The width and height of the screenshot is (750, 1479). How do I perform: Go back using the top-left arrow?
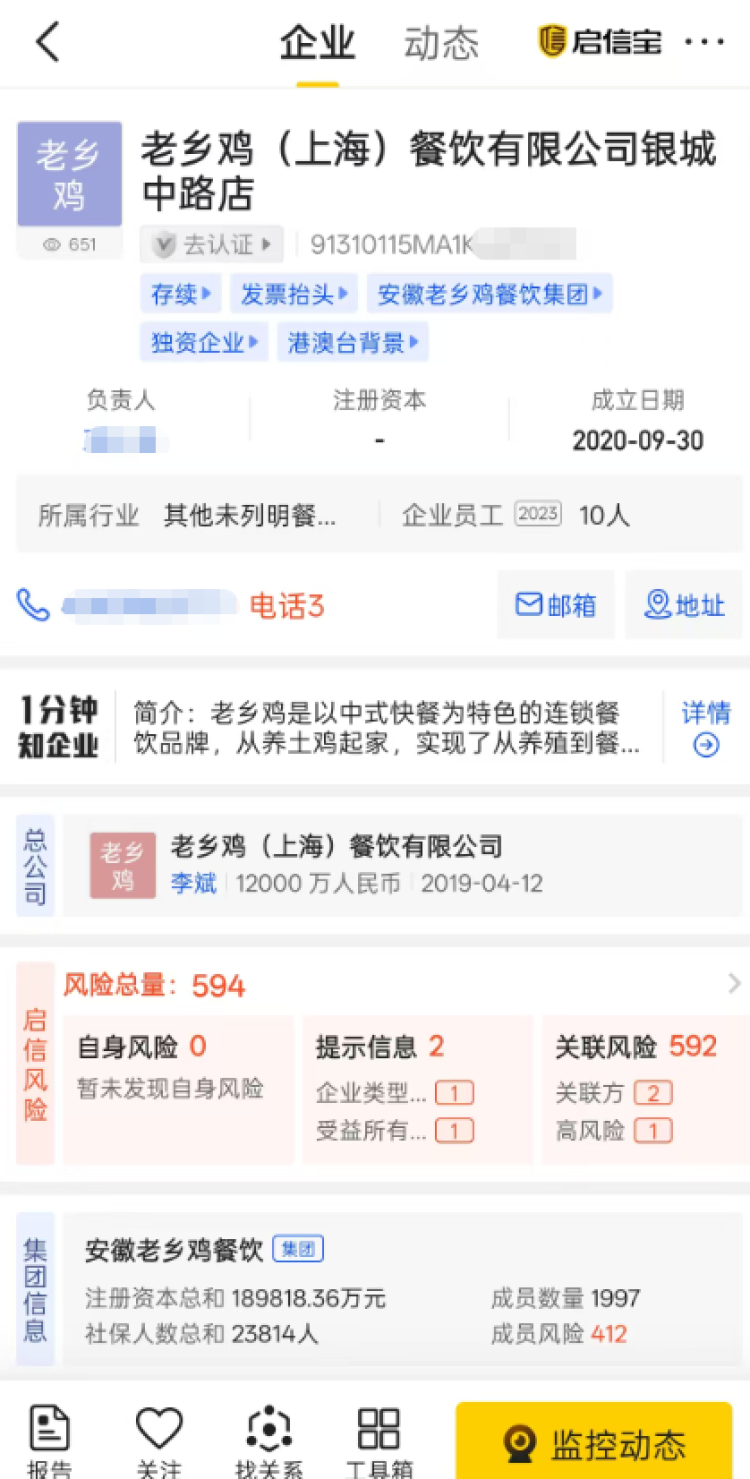[47, 42]
